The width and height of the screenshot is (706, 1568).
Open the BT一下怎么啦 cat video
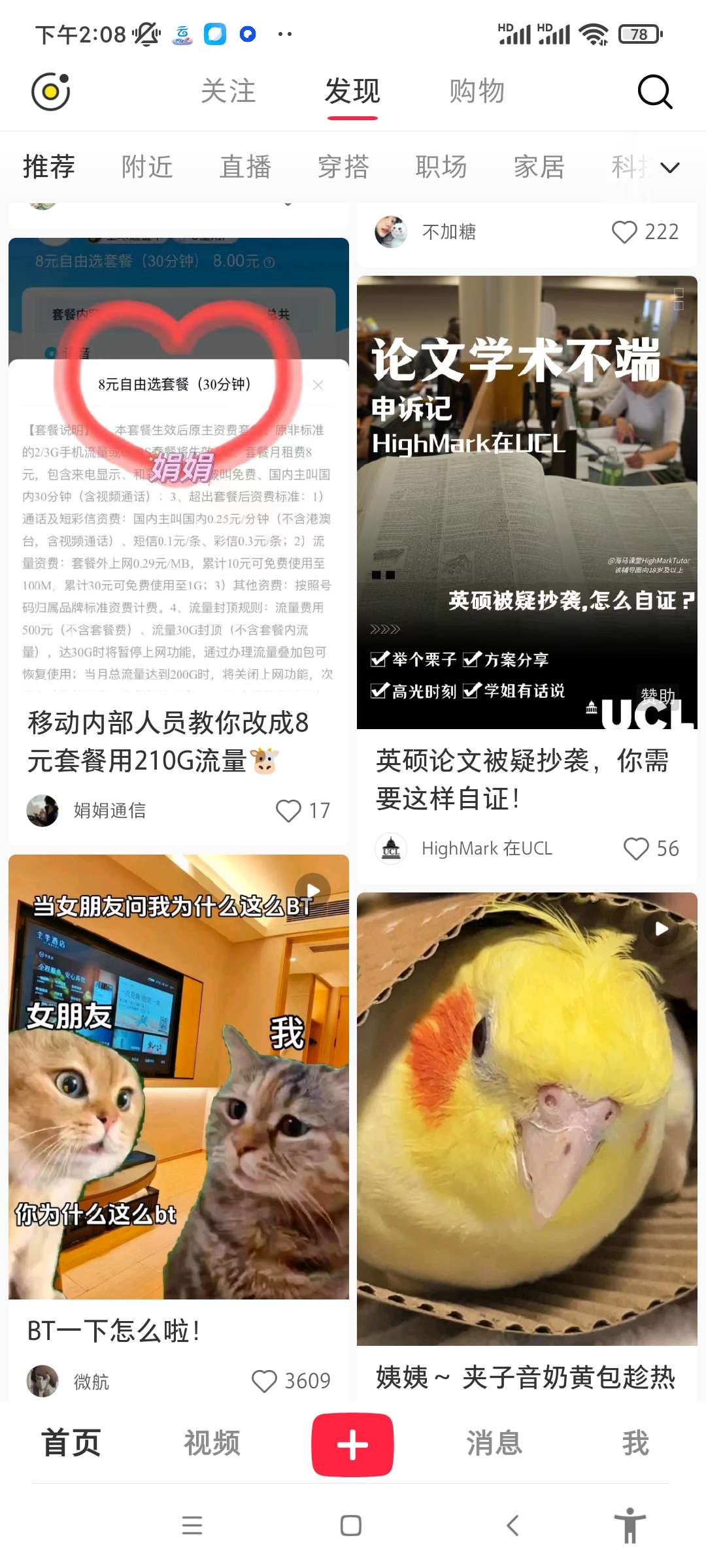[178, 1078]
